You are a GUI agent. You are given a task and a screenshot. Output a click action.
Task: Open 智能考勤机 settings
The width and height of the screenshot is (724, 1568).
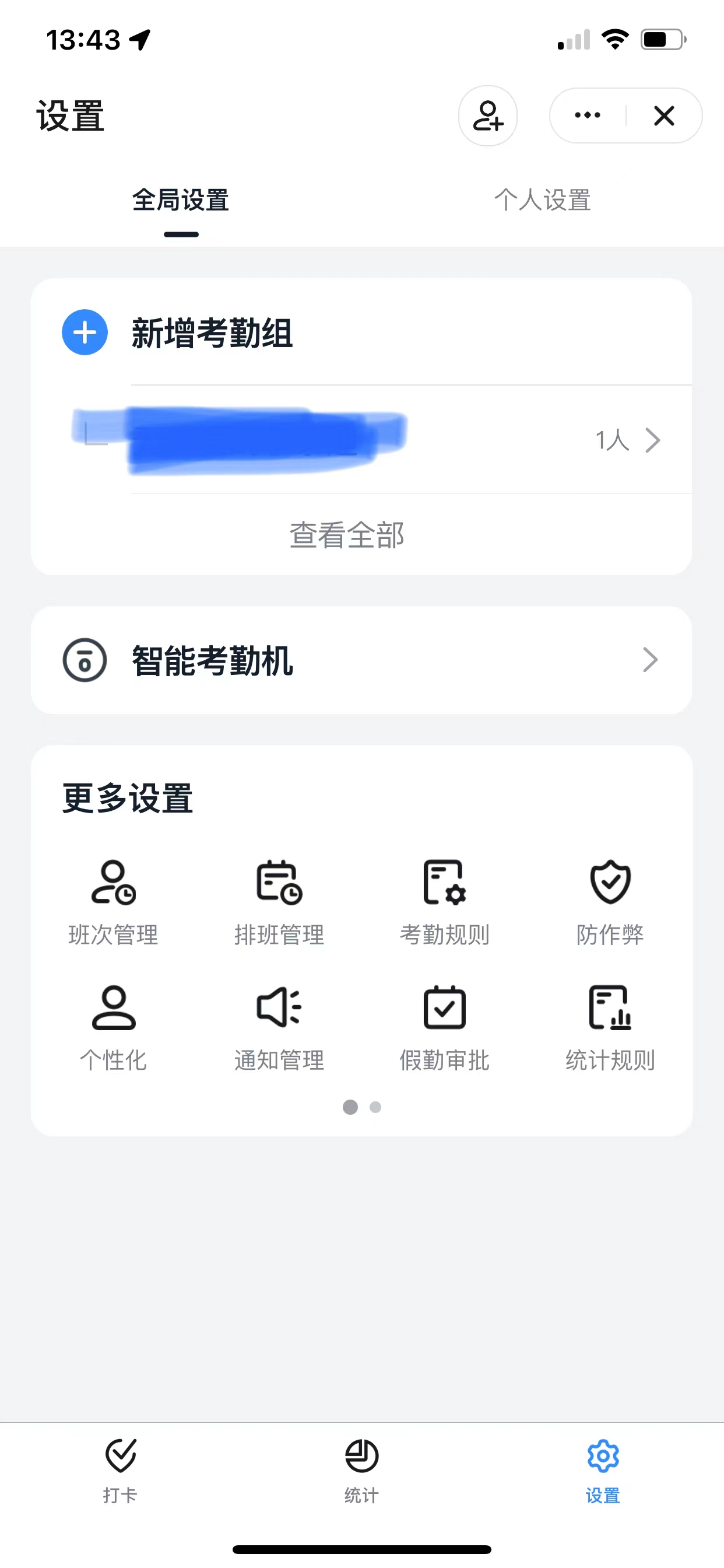pyautogui.click(x=361, y=660)
